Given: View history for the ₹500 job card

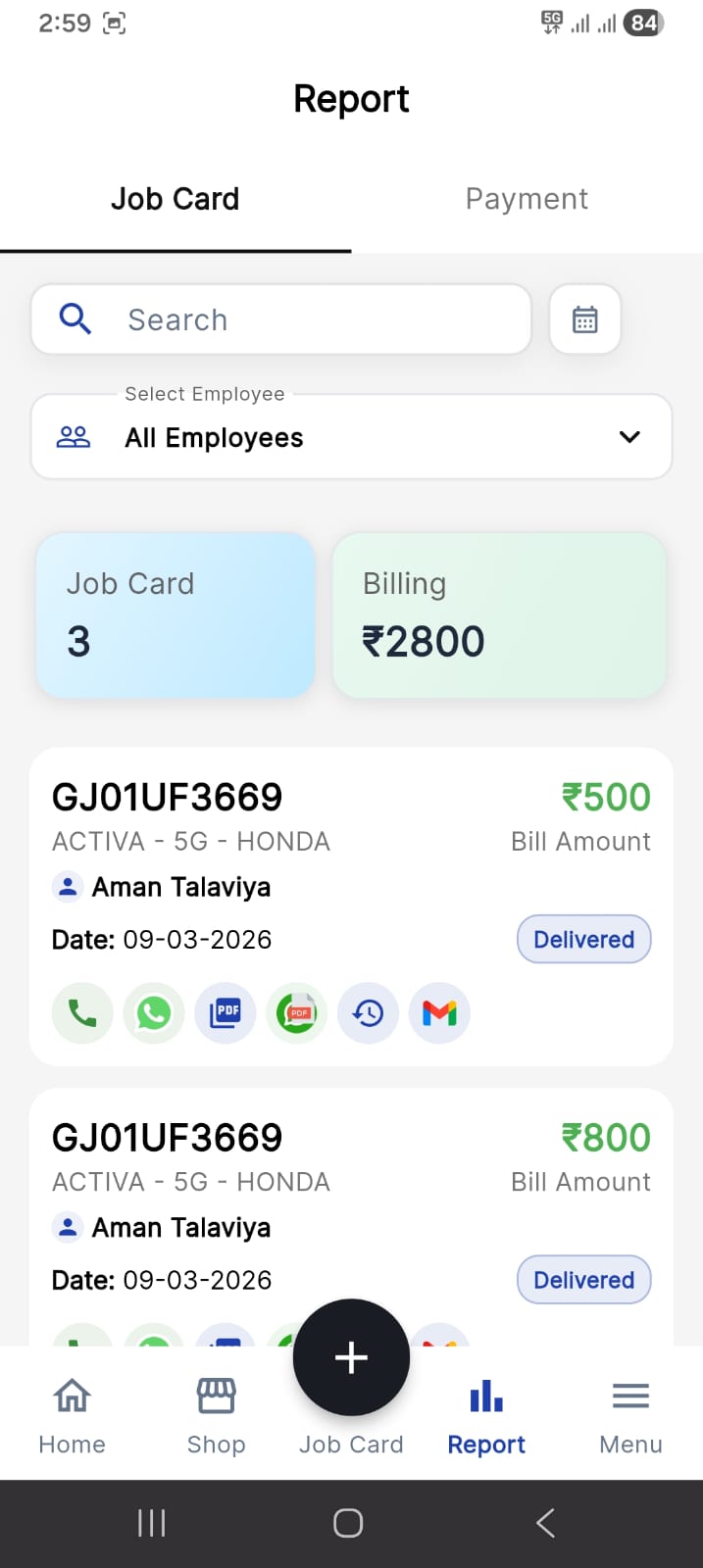Looking at the screenshot, I should 368,1012.
